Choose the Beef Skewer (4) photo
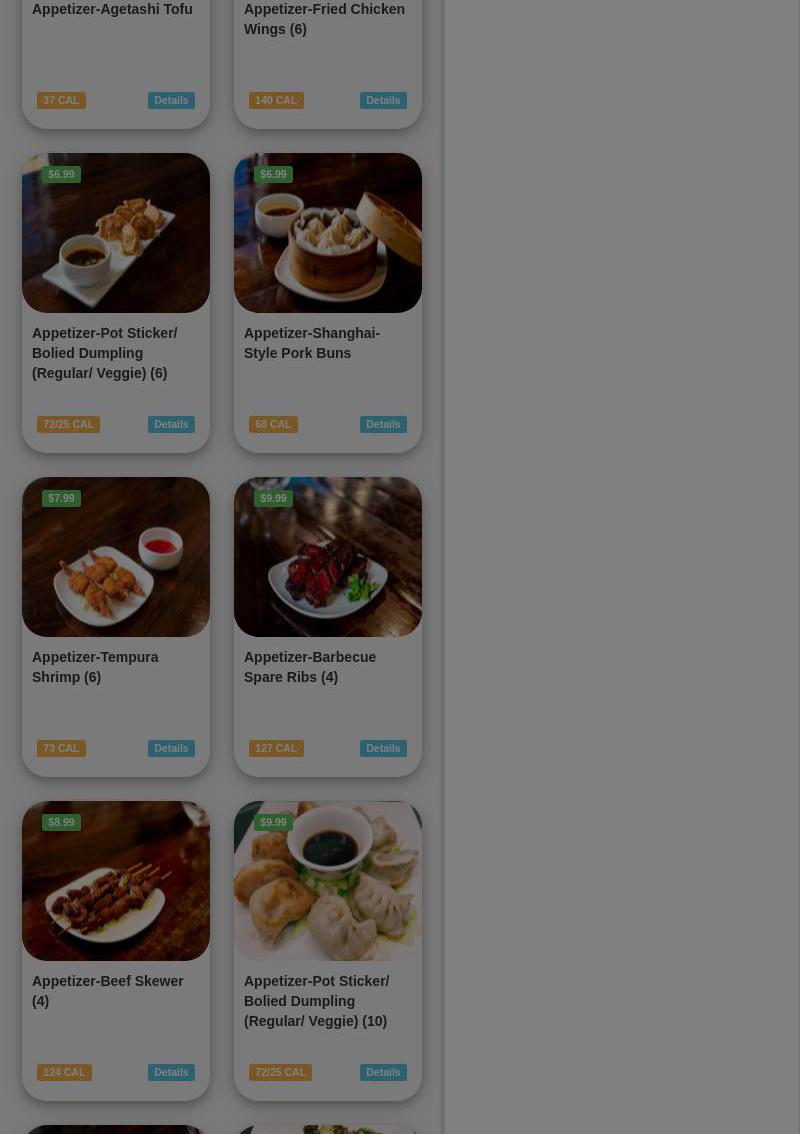800x1134 pixels. click(116, 881)
